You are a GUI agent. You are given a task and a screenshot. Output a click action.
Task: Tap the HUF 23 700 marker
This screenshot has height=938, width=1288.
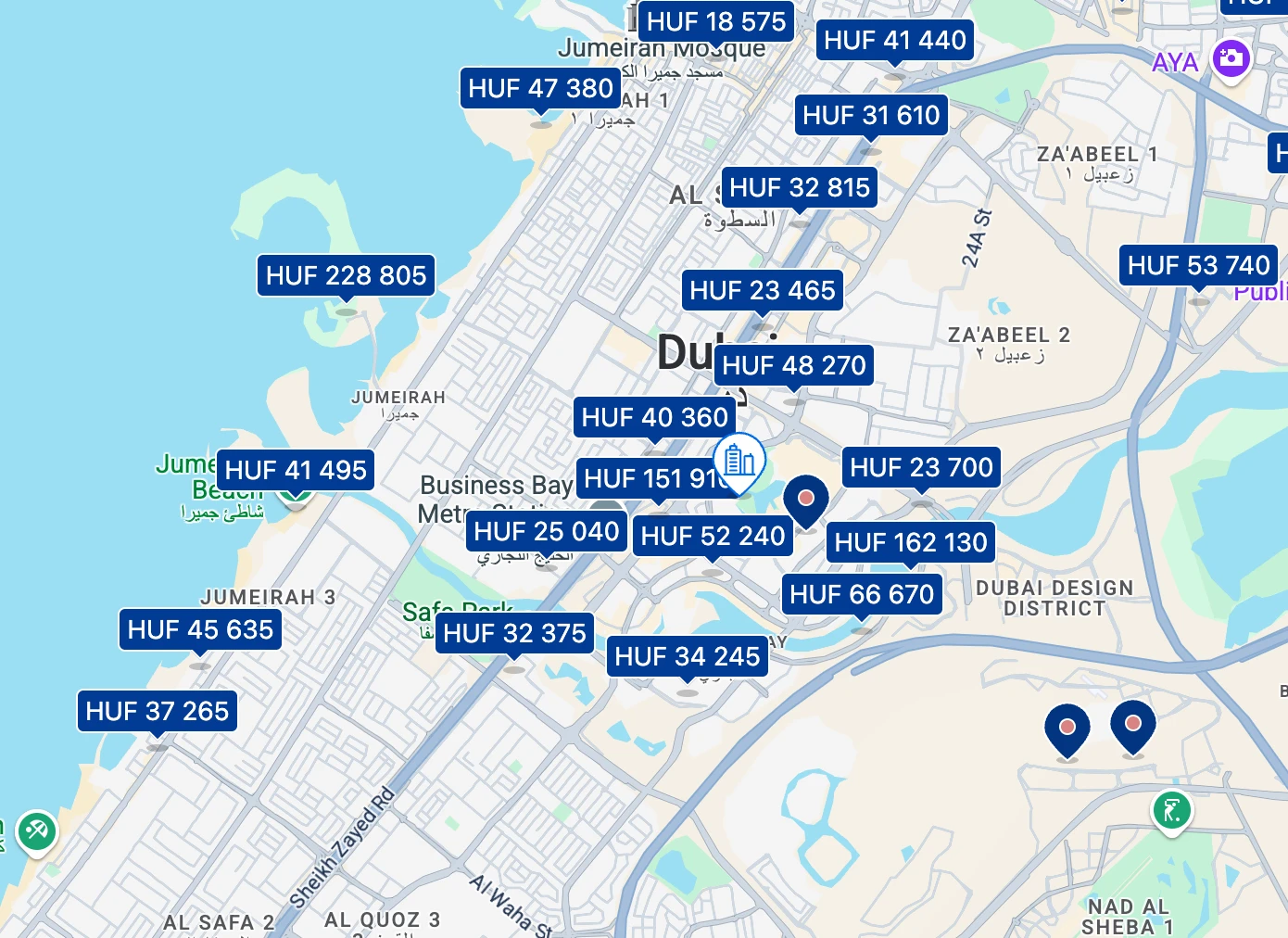click(920, 468)
